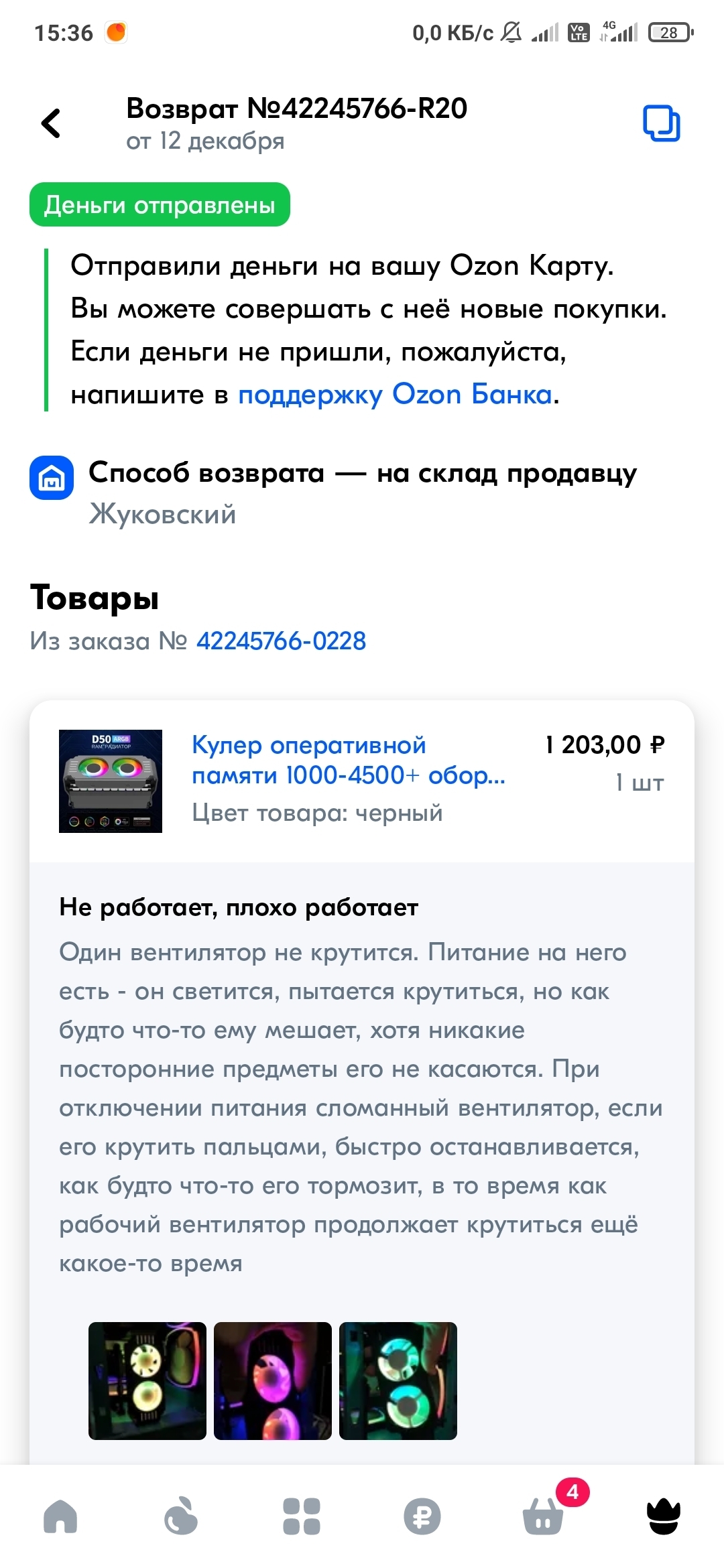Open the catalog grid tab
724x1568 pixels.
point(302,1516)
